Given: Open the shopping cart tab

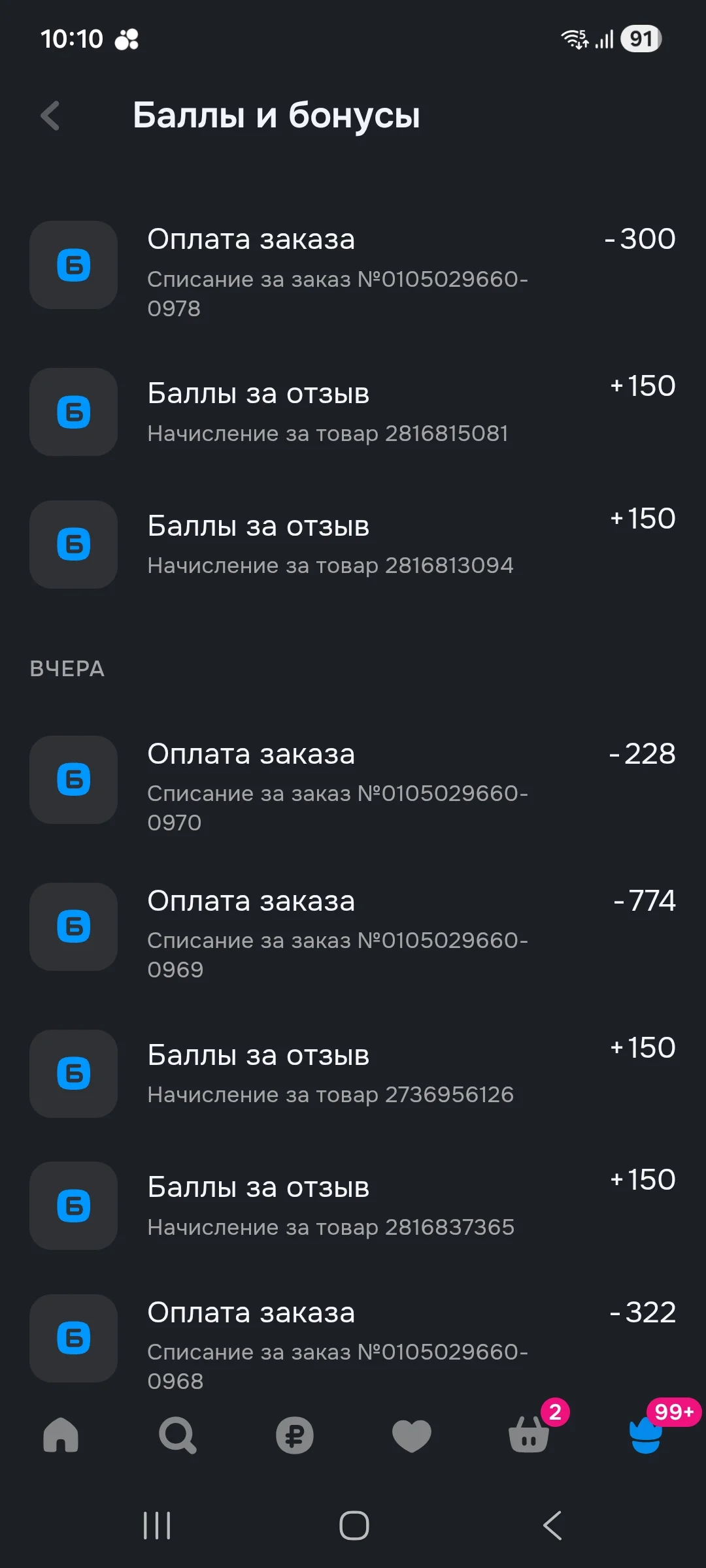Looking at the screenshot, I should [x=529, y=1434].
